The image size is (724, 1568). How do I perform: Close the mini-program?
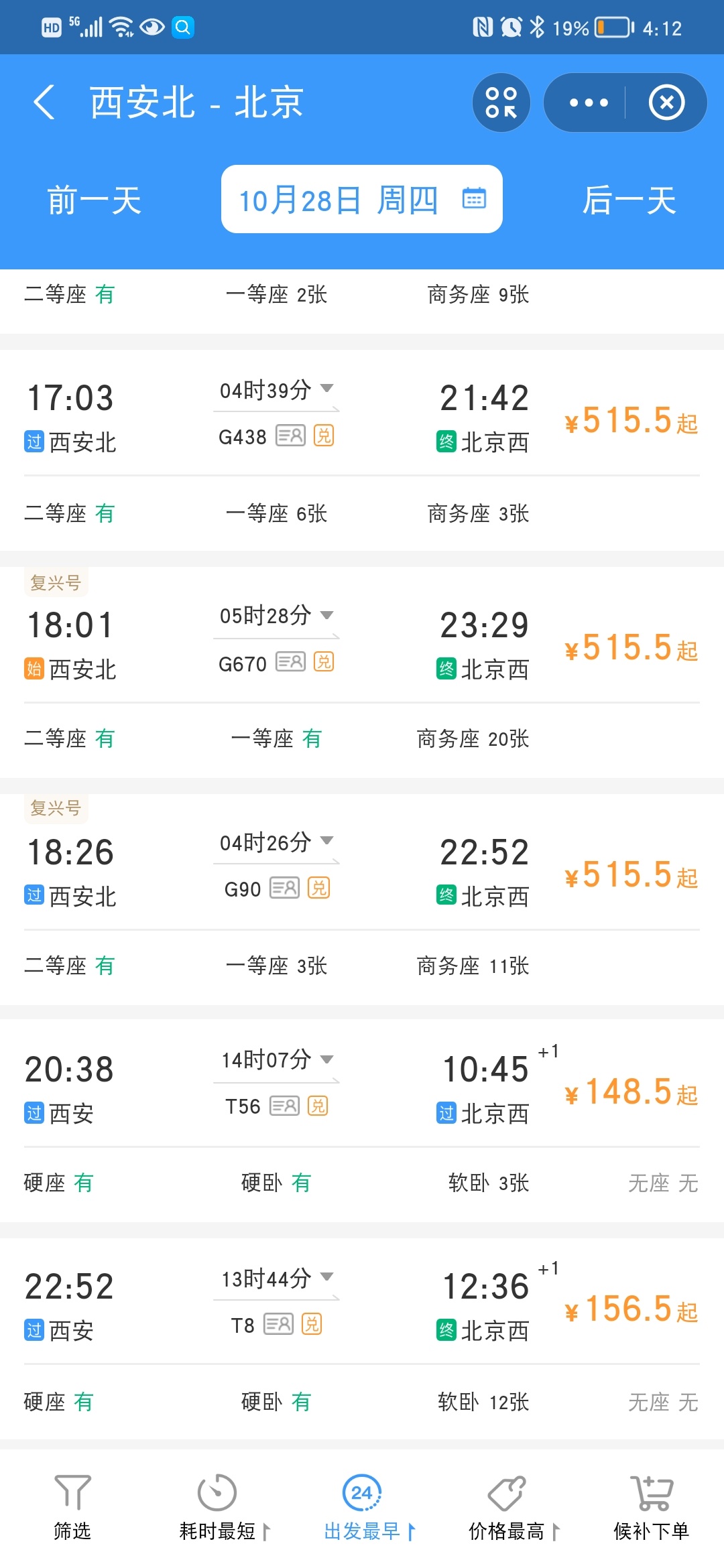pos(666,103)
